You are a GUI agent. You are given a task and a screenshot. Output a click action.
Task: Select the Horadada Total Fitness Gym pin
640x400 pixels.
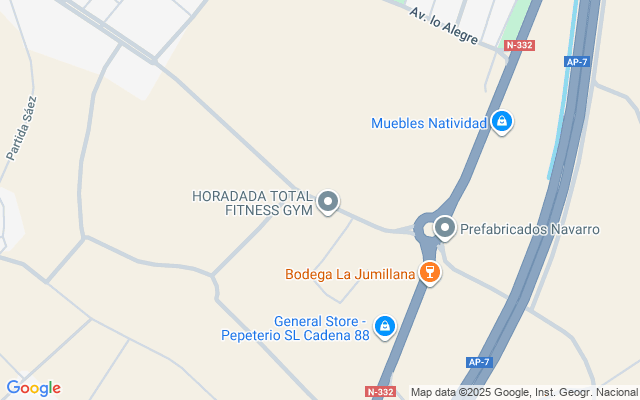328,203
